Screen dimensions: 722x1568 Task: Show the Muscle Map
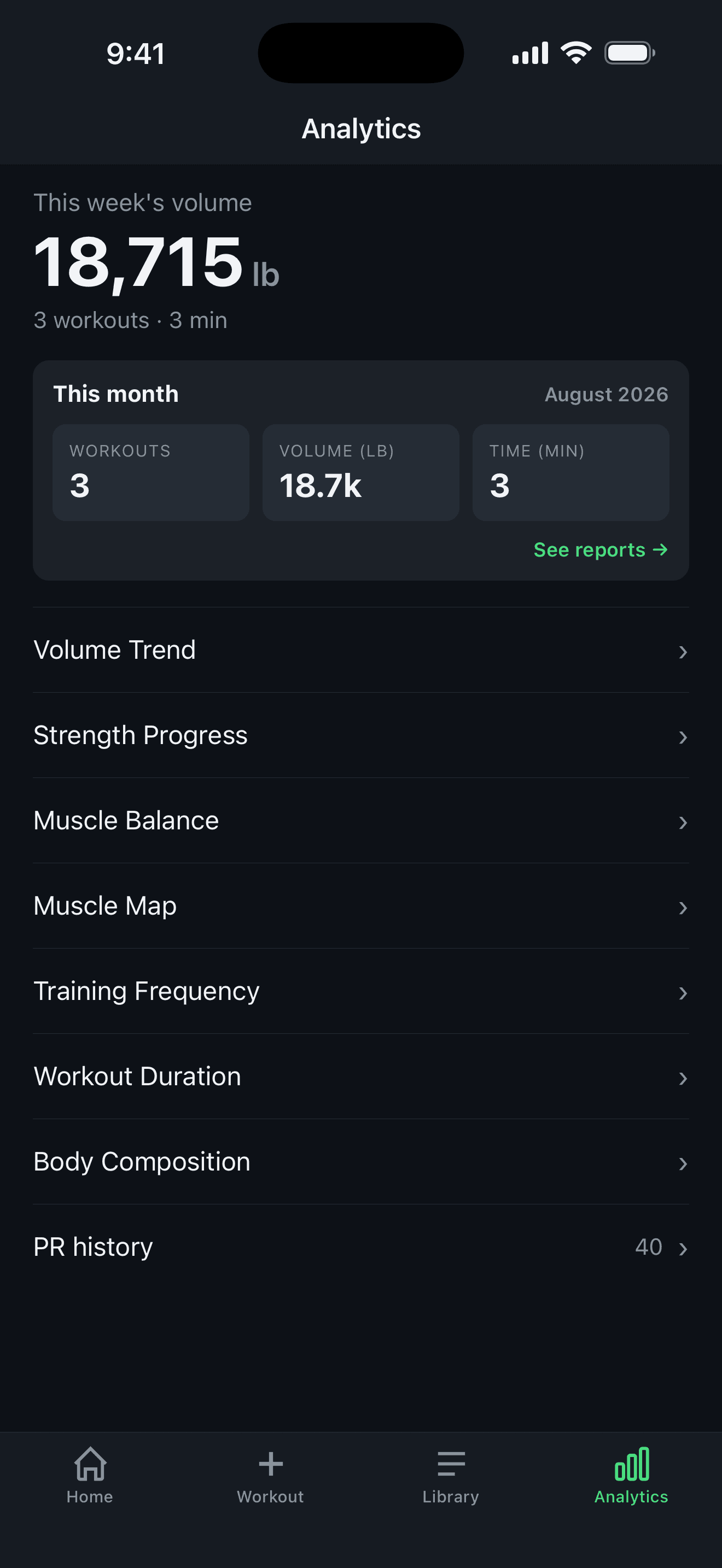pyautogui.click(x=361, y=906)
